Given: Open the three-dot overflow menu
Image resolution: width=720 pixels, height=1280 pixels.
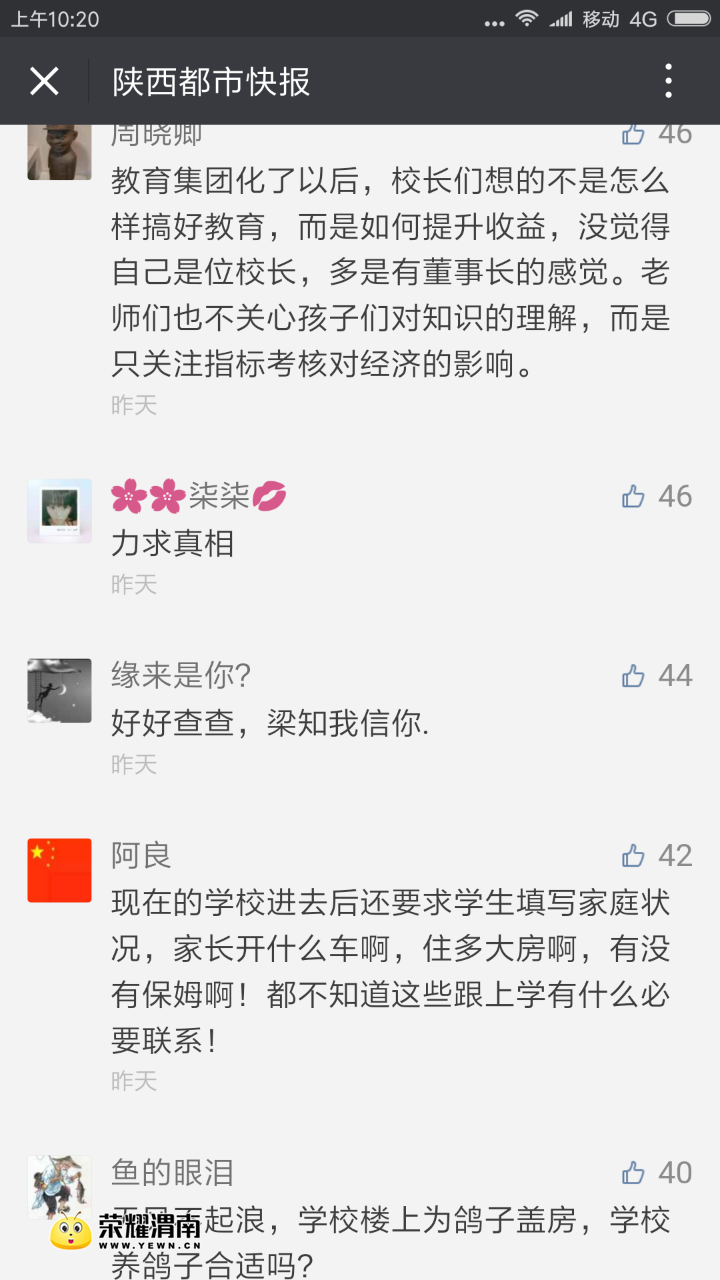Looking at the screenshot, I should [x=668, y=81].
